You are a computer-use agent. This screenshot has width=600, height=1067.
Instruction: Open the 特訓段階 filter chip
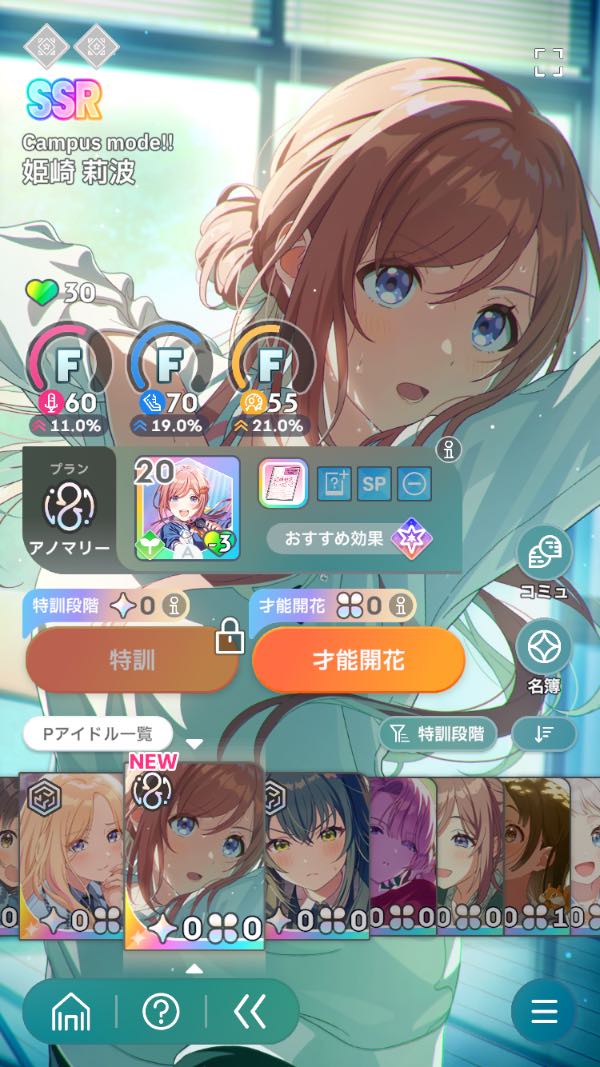438,734
